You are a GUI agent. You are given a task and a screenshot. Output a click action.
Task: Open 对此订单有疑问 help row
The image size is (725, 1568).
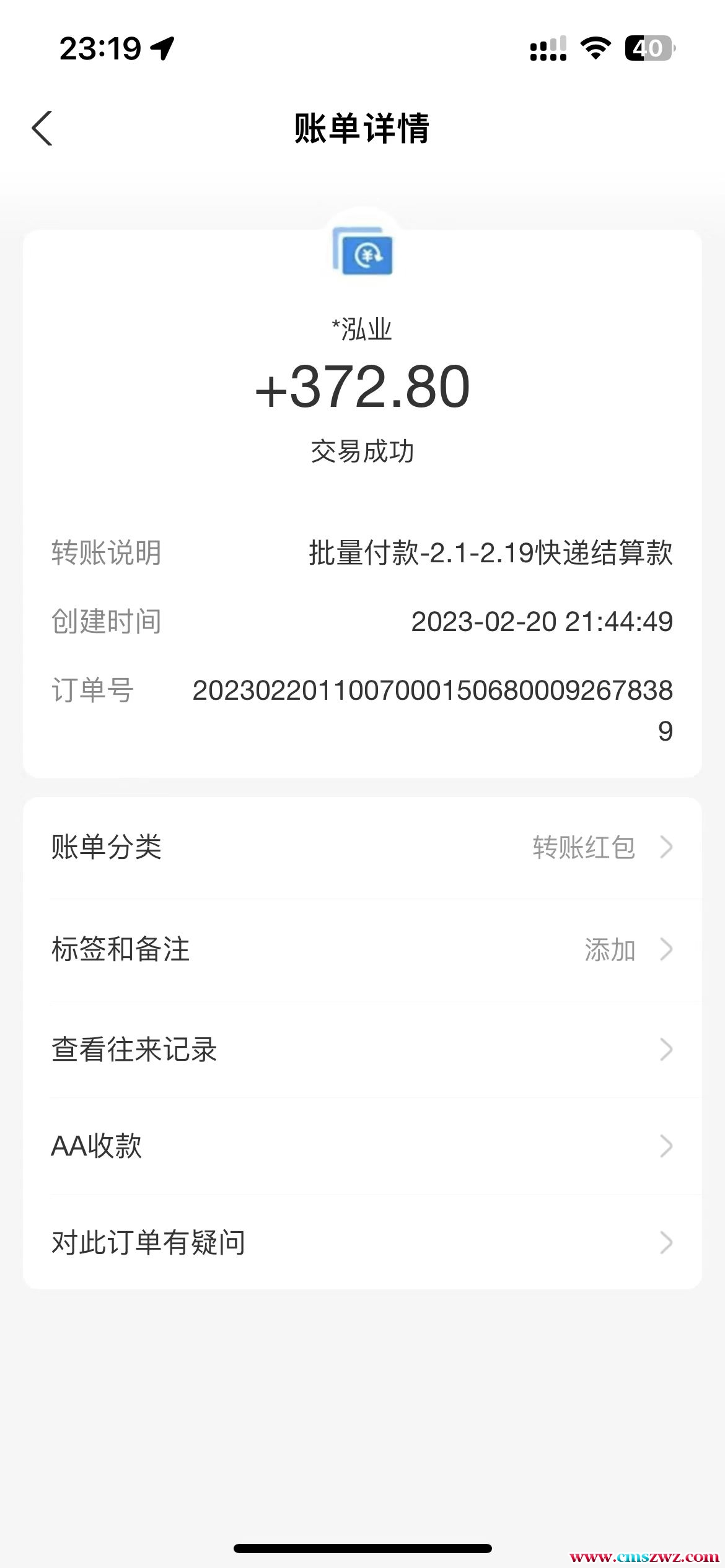coord(362,1243)
